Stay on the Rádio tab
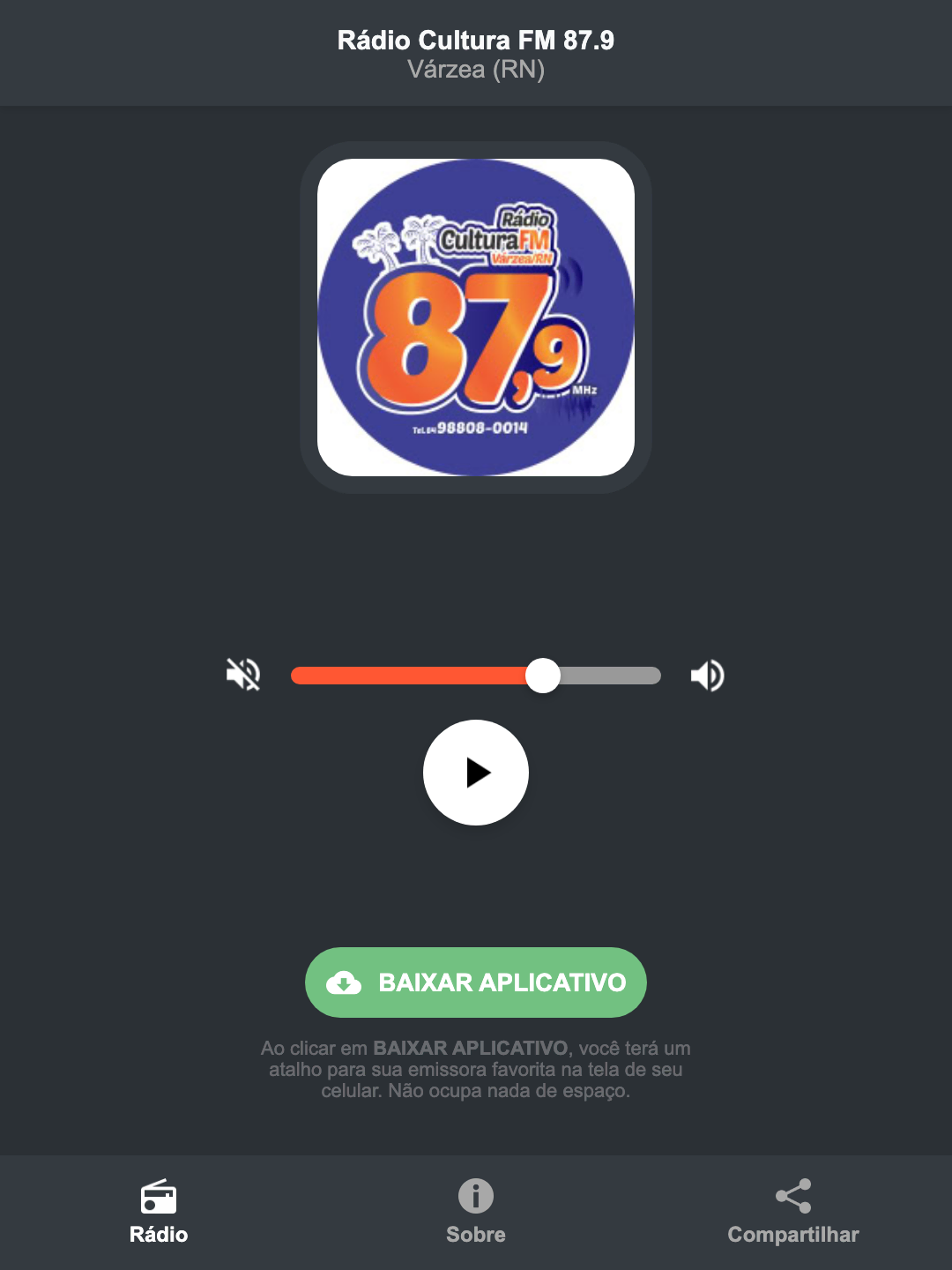952x1270 pixels. [x=159, y=1213]
